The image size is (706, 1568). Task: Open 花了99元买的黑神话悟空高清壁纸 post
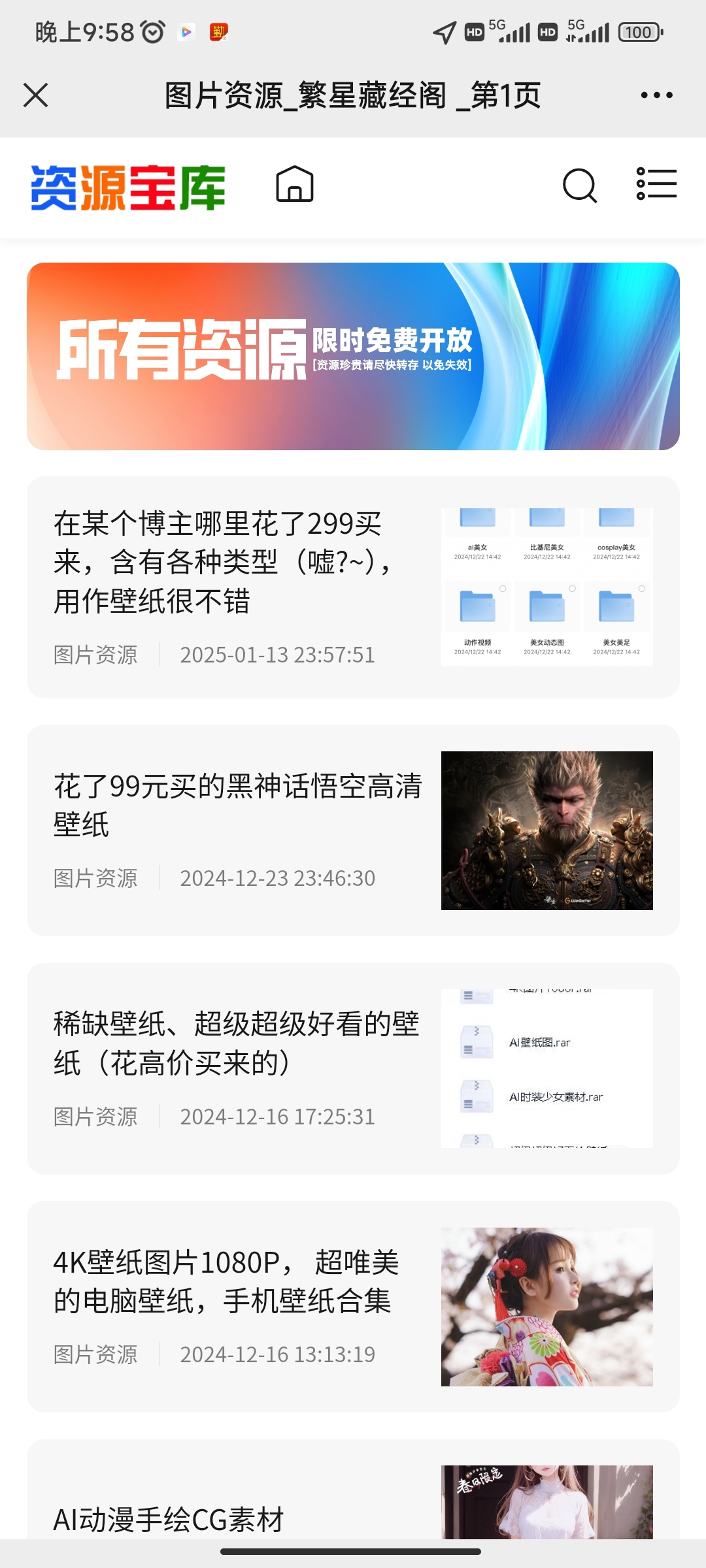(x=237, y=805)
